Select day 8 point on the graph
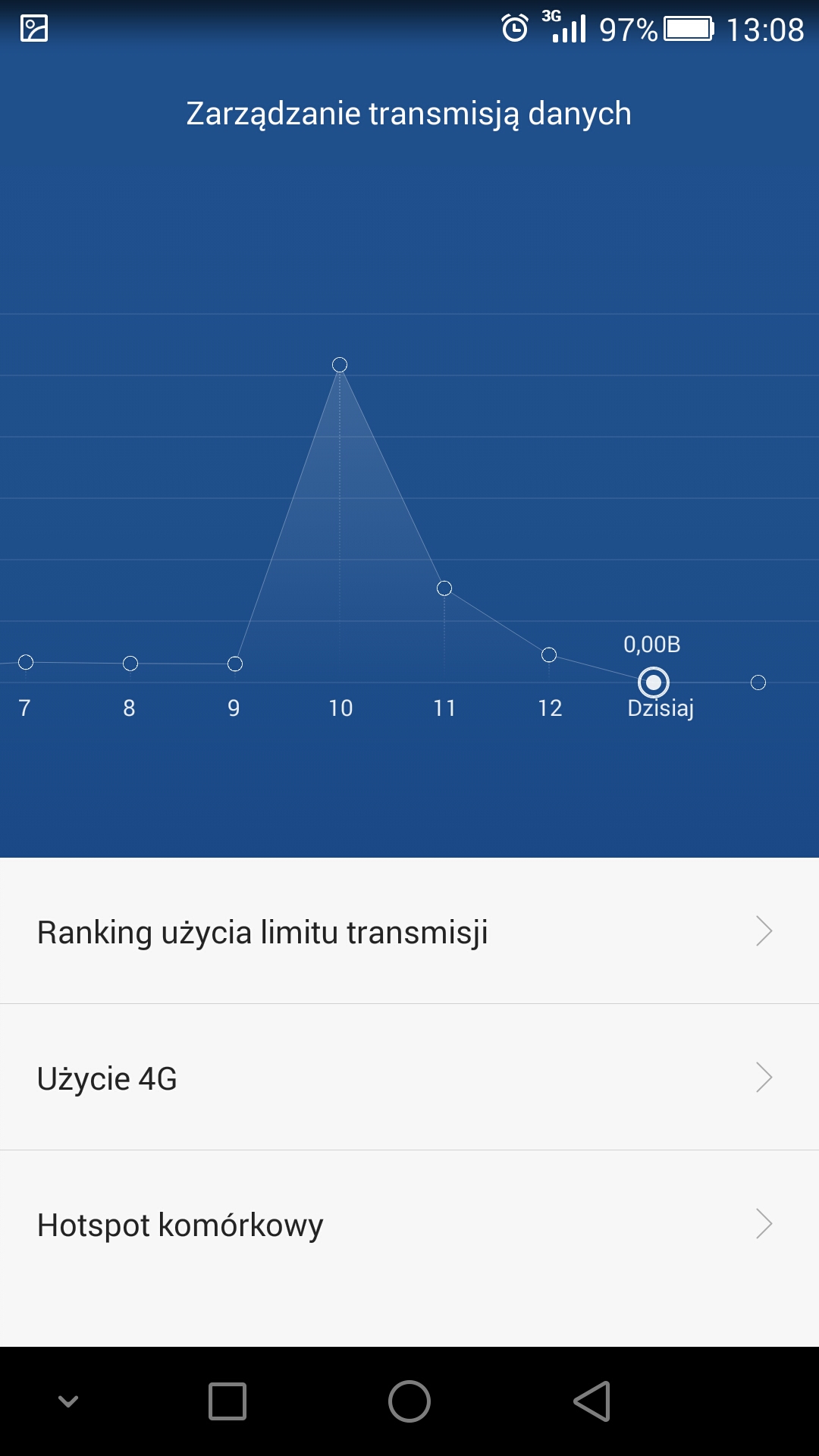819x1456 pixels. pyautogui.click(x=130, y=664)
